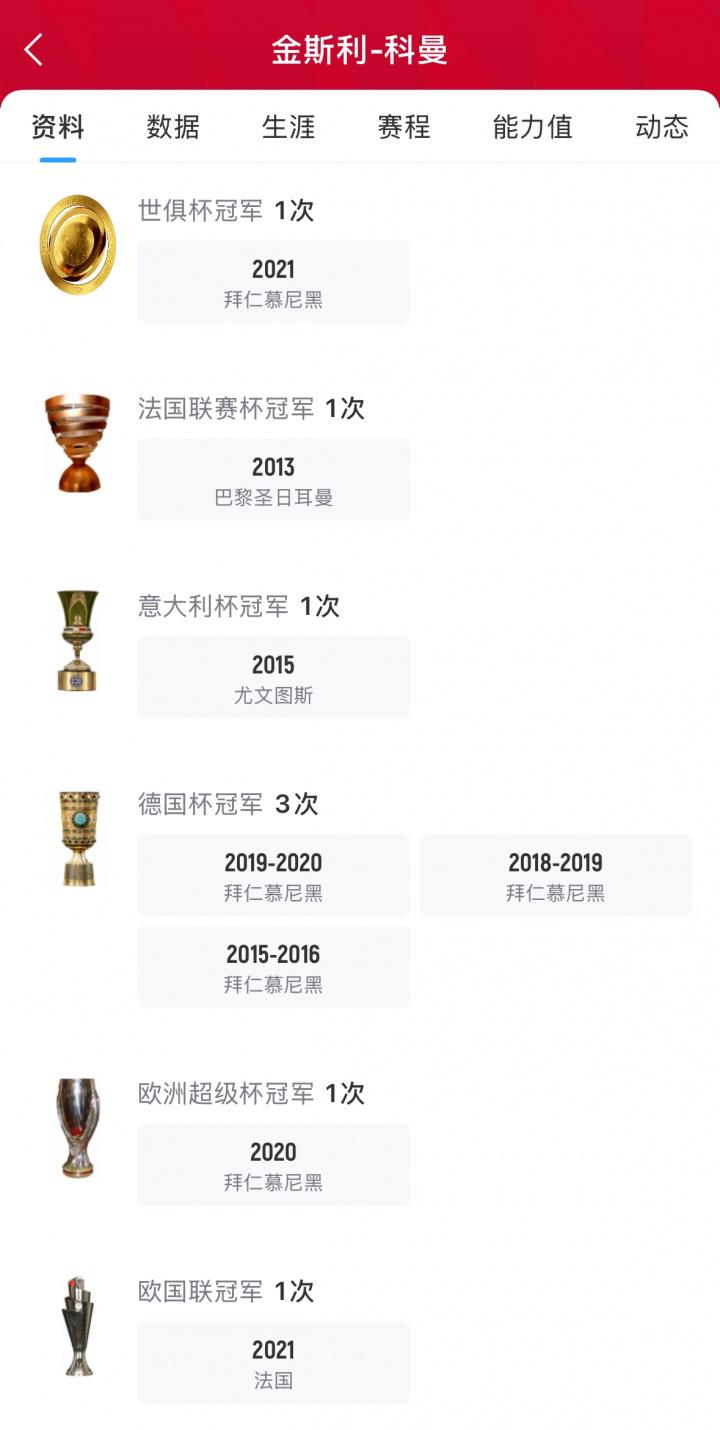Go back using the top-left arrow
Screen dimensions: 720x1430
click(x=34, y=49)
